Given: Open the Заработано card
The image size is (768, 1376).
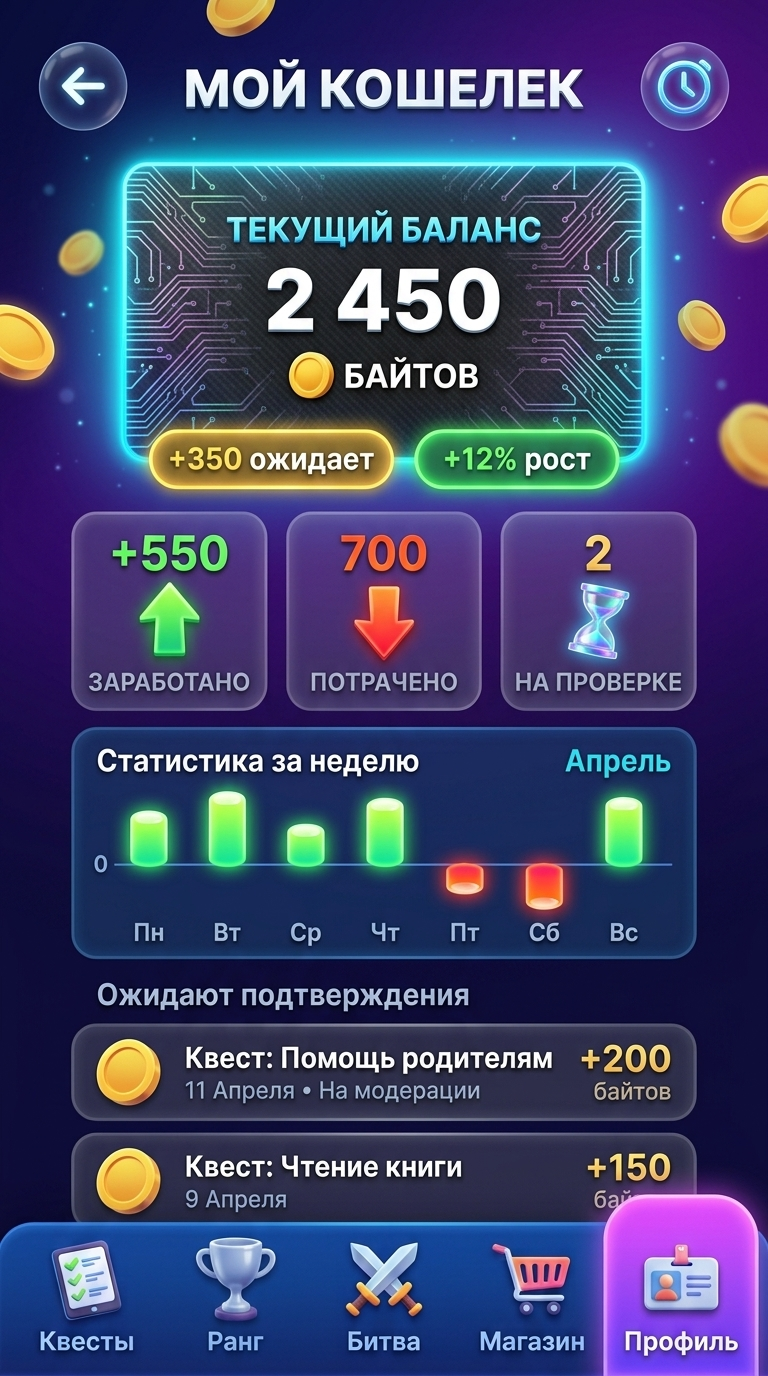Looking at the screenshot, I should [x=169, y=611].
